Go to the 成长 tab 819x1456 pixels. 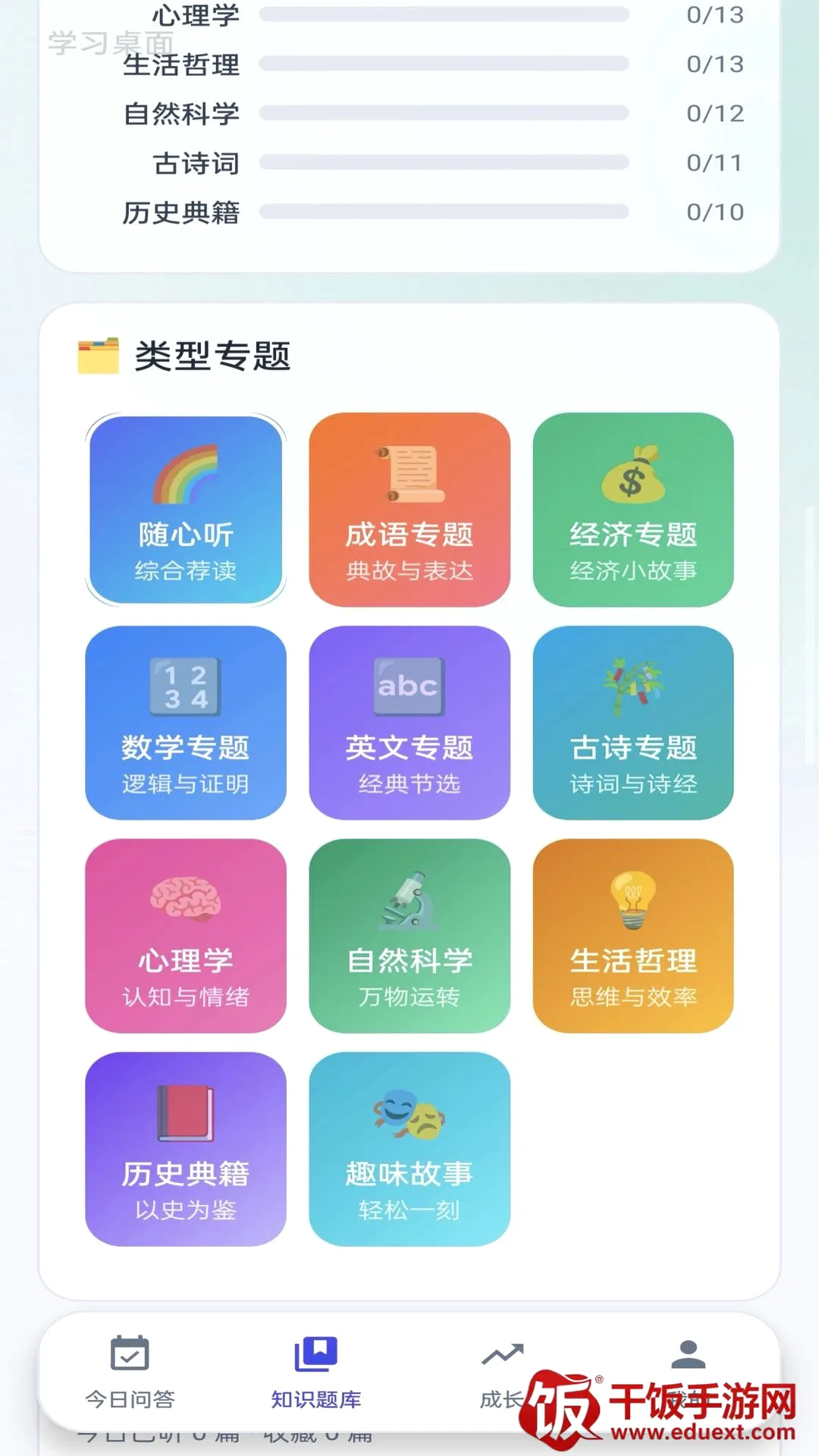click(502, 1373)
